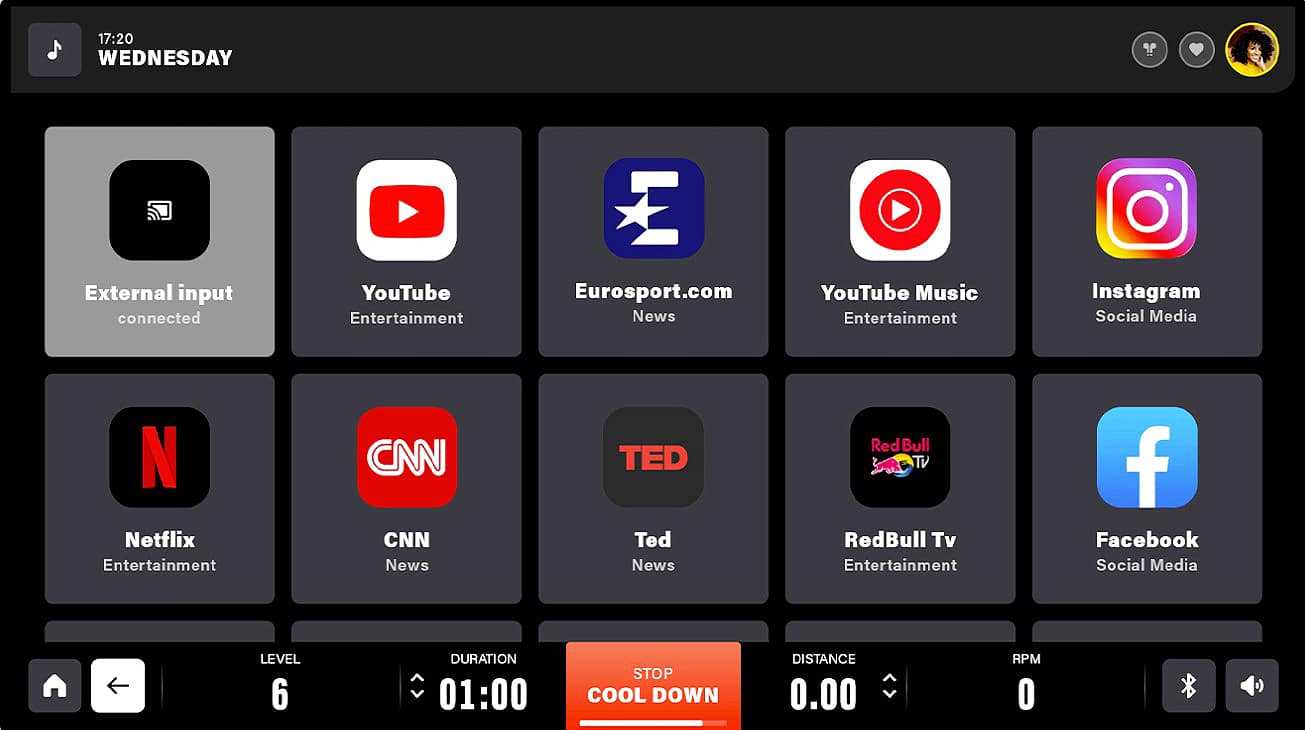Adjust the distance stepper arrows
This screenshot has width=1305, height=730.
coord(889,686)
